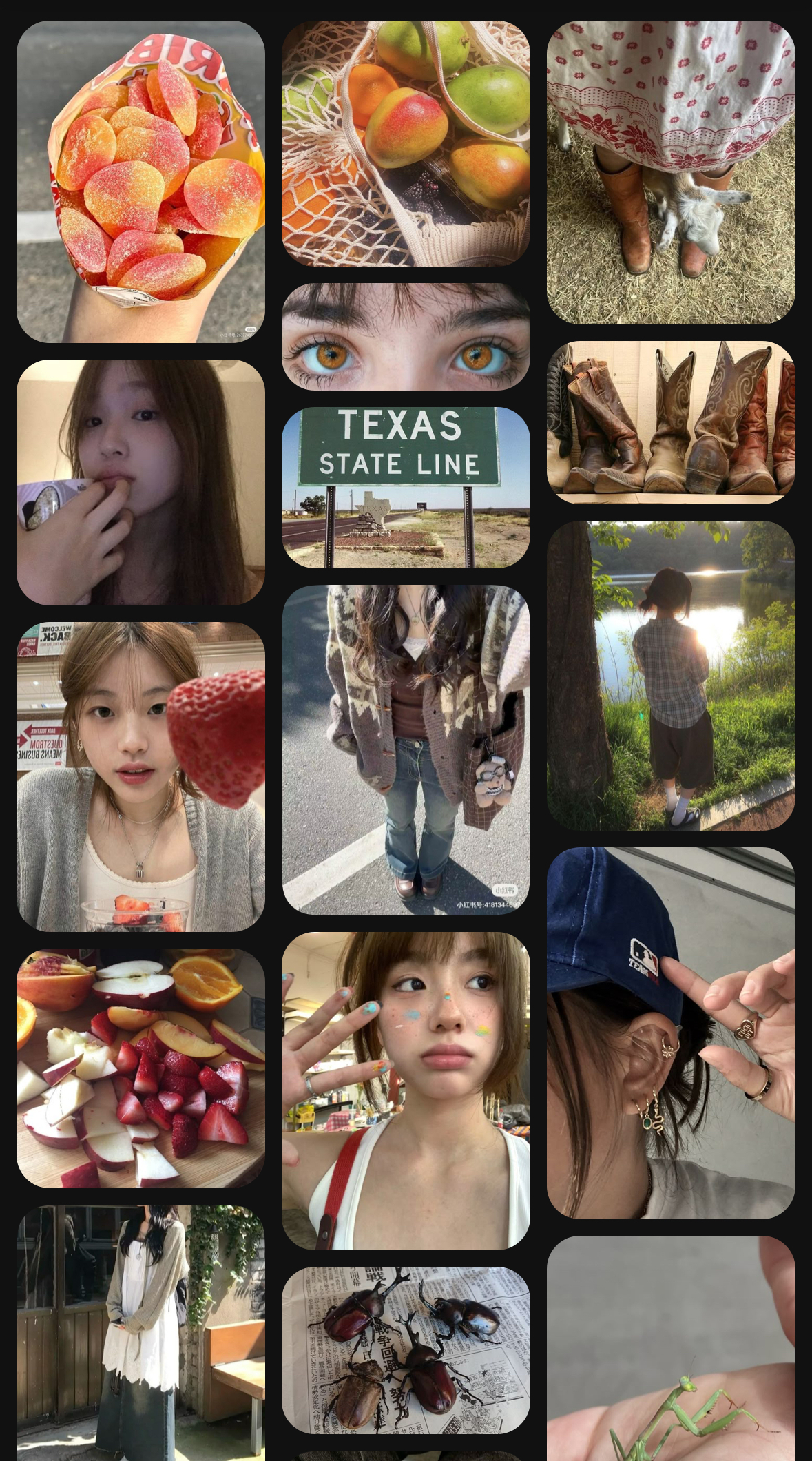Open the peach gummy candy pin
This screenshot has width=812, height=1461.
pos(140,182)
